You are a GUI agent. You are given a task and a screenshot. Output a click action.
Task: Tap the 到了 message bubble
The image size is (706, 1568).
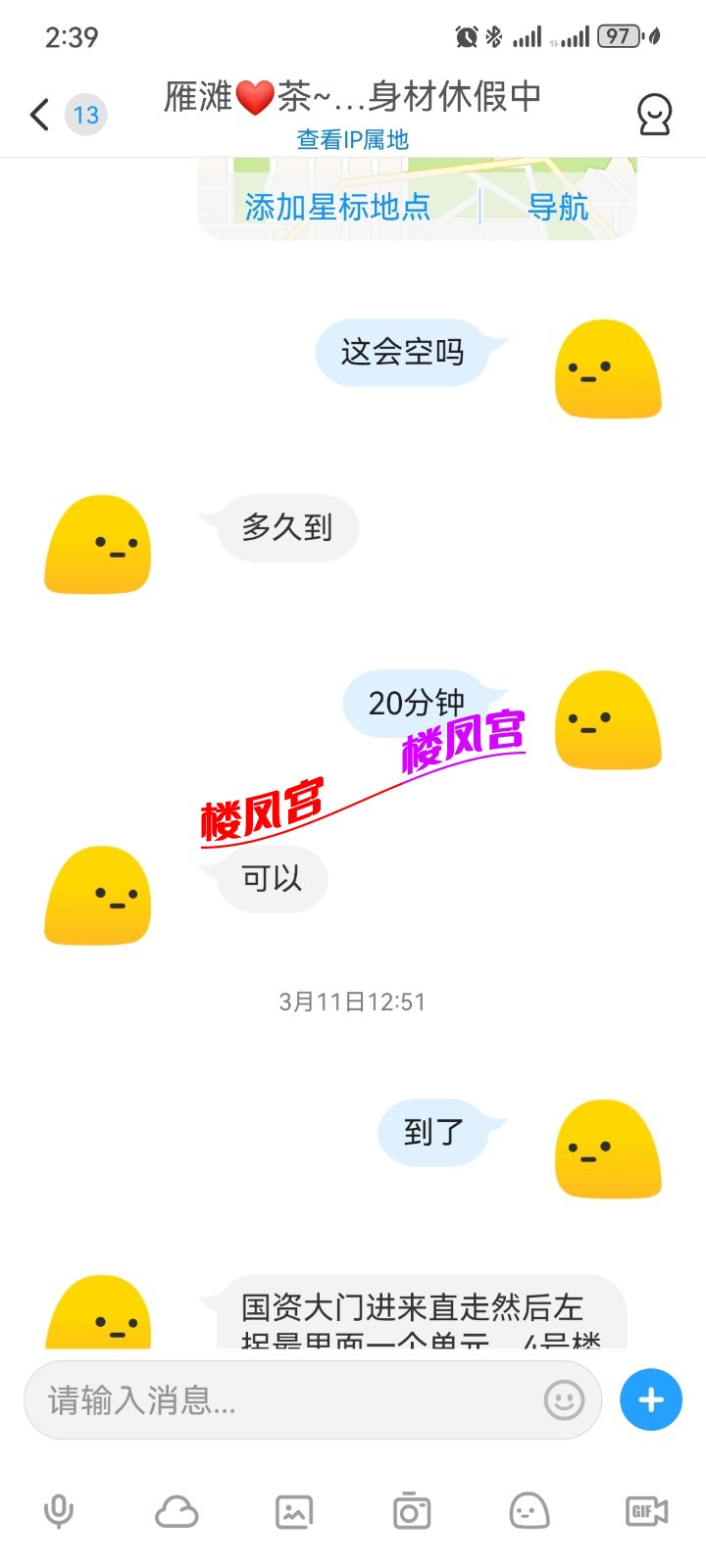click(x=439, y=1132)
